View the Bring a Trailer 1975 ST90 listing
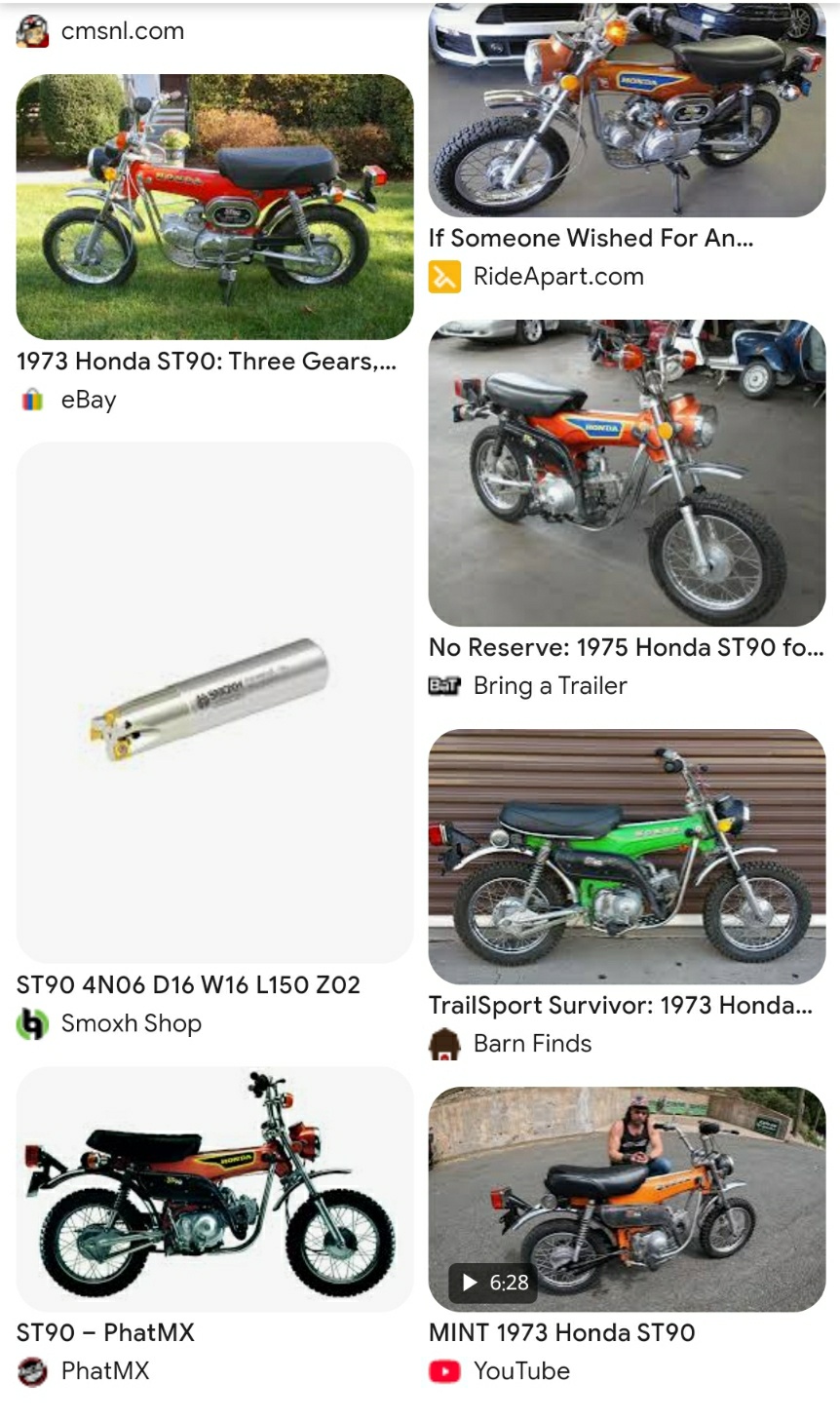 (627, 473)
